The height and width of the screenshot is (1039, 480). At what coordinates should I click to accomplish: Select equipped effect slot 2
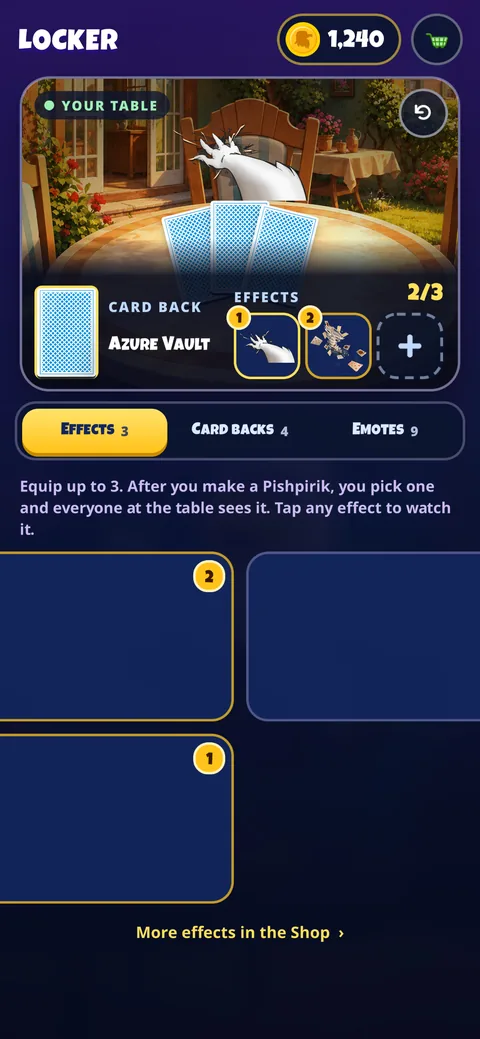tap(338, 346)
